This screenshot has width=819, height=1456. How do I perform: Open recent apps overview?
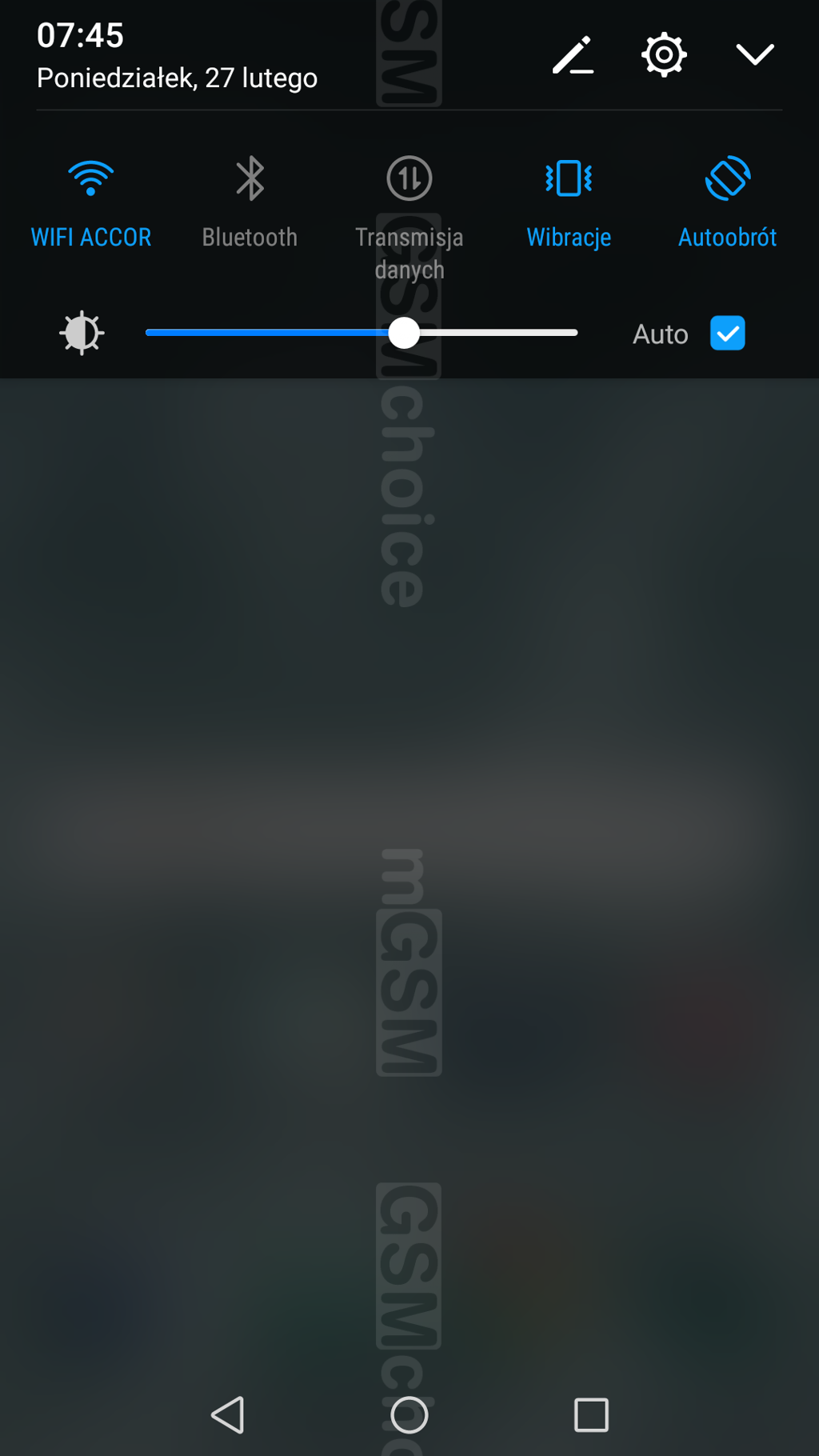(591, 1415)
